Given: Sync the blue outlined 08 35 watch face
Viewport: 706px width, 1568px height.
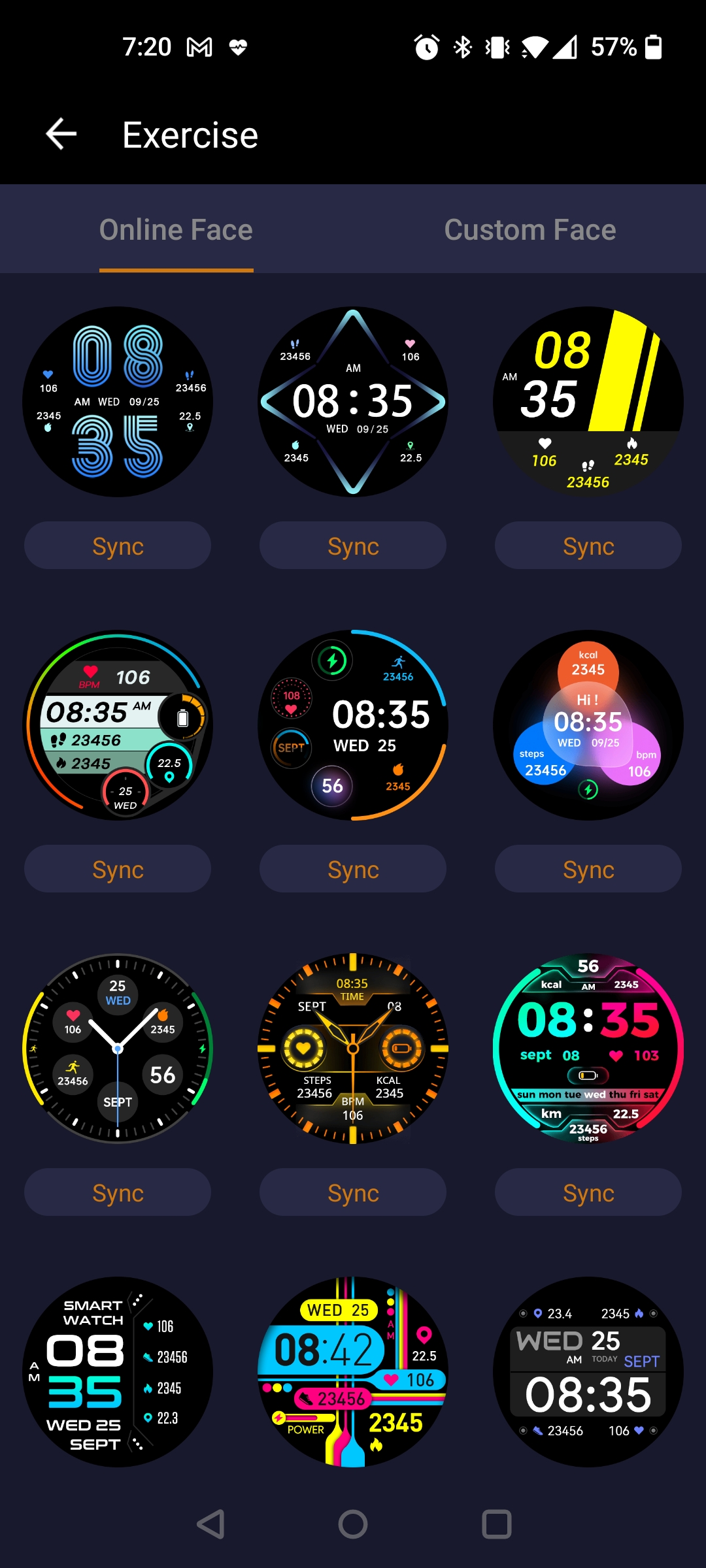Looking at the screenshot, I should click(118, 546).
